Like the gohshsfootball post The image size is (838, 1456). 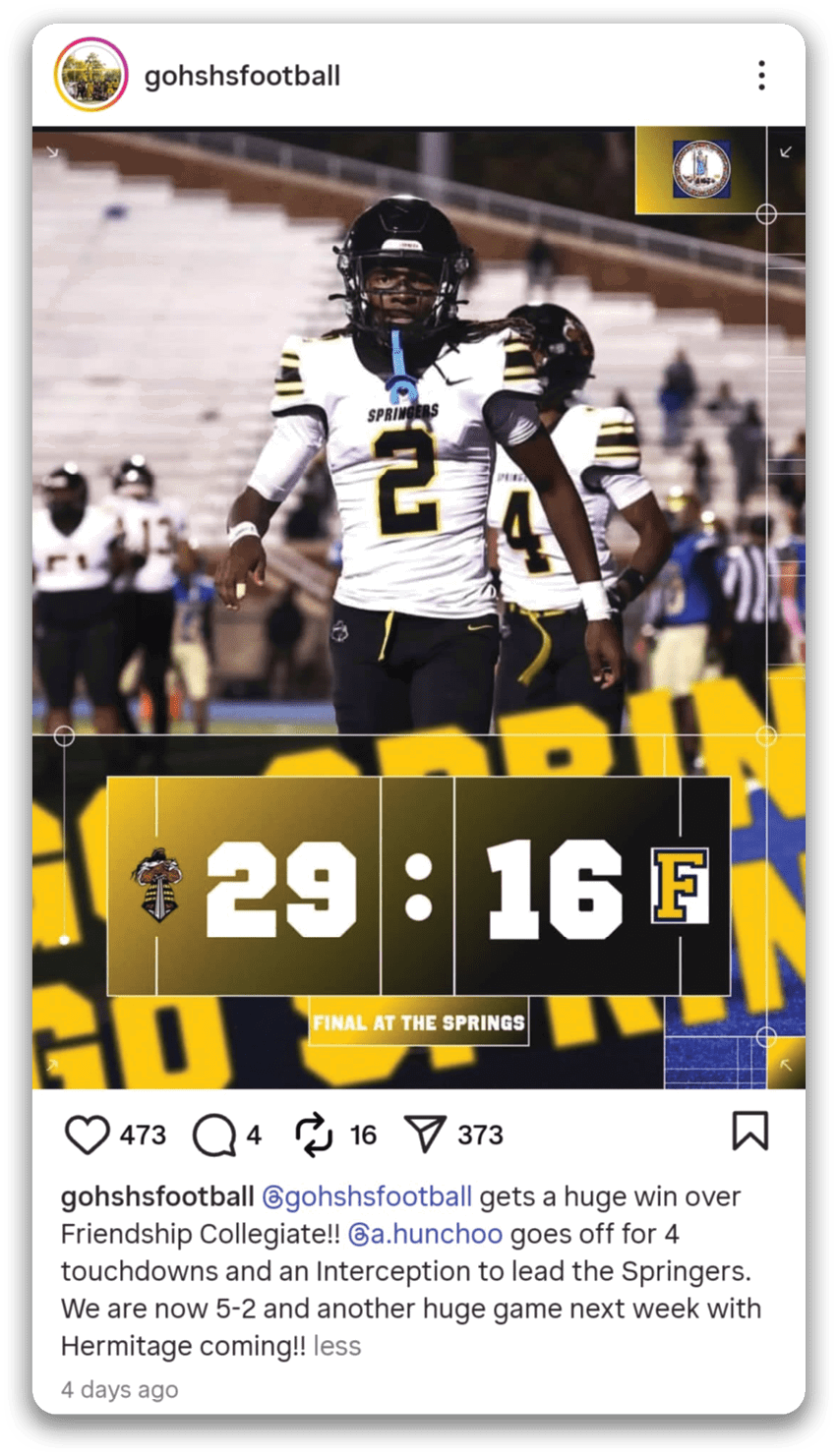point(87,1135)
